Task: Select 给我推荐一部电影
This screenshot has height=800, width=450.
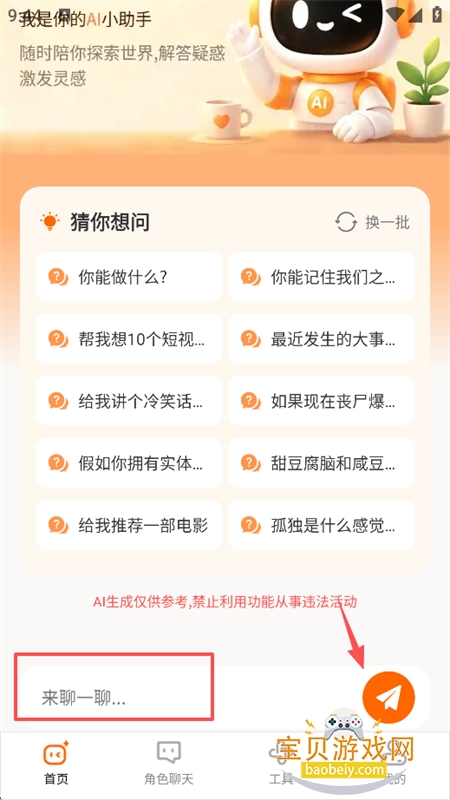Action: pos(129,524)
